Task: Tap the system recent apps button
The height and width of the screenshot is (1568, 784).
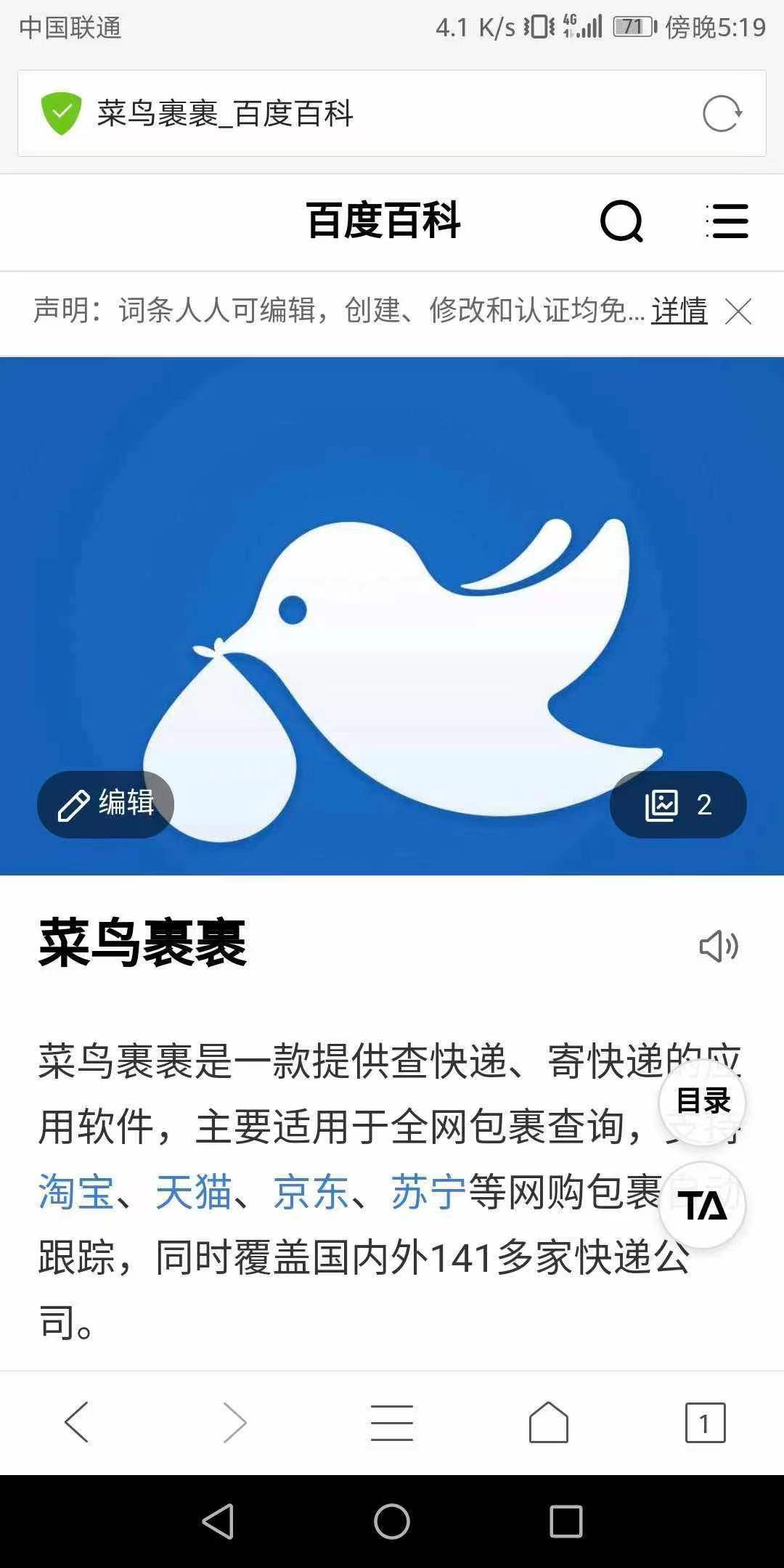Action: tap(565, 1521)
